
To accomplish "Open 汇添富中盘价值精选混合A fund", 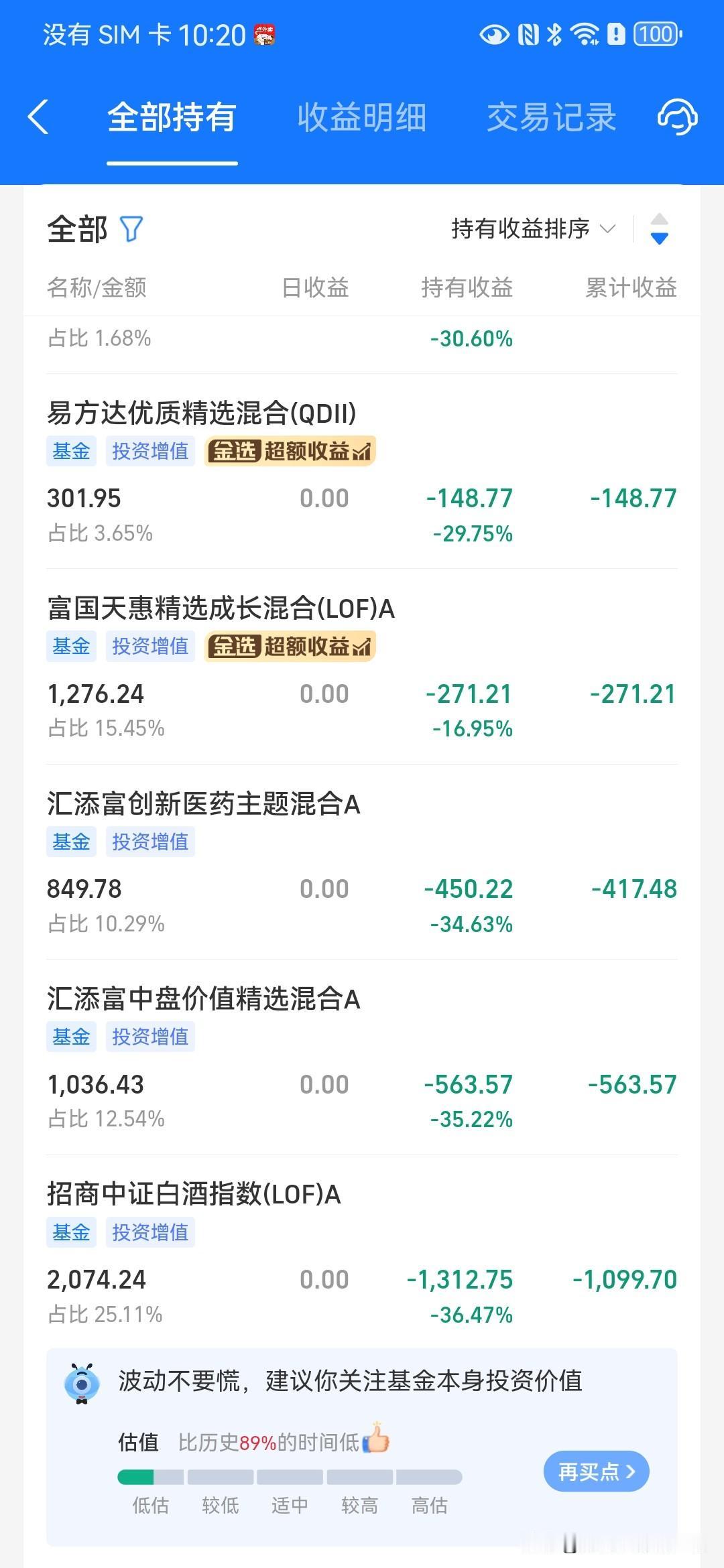I will pyautogui.click(x=362, y=1057).
